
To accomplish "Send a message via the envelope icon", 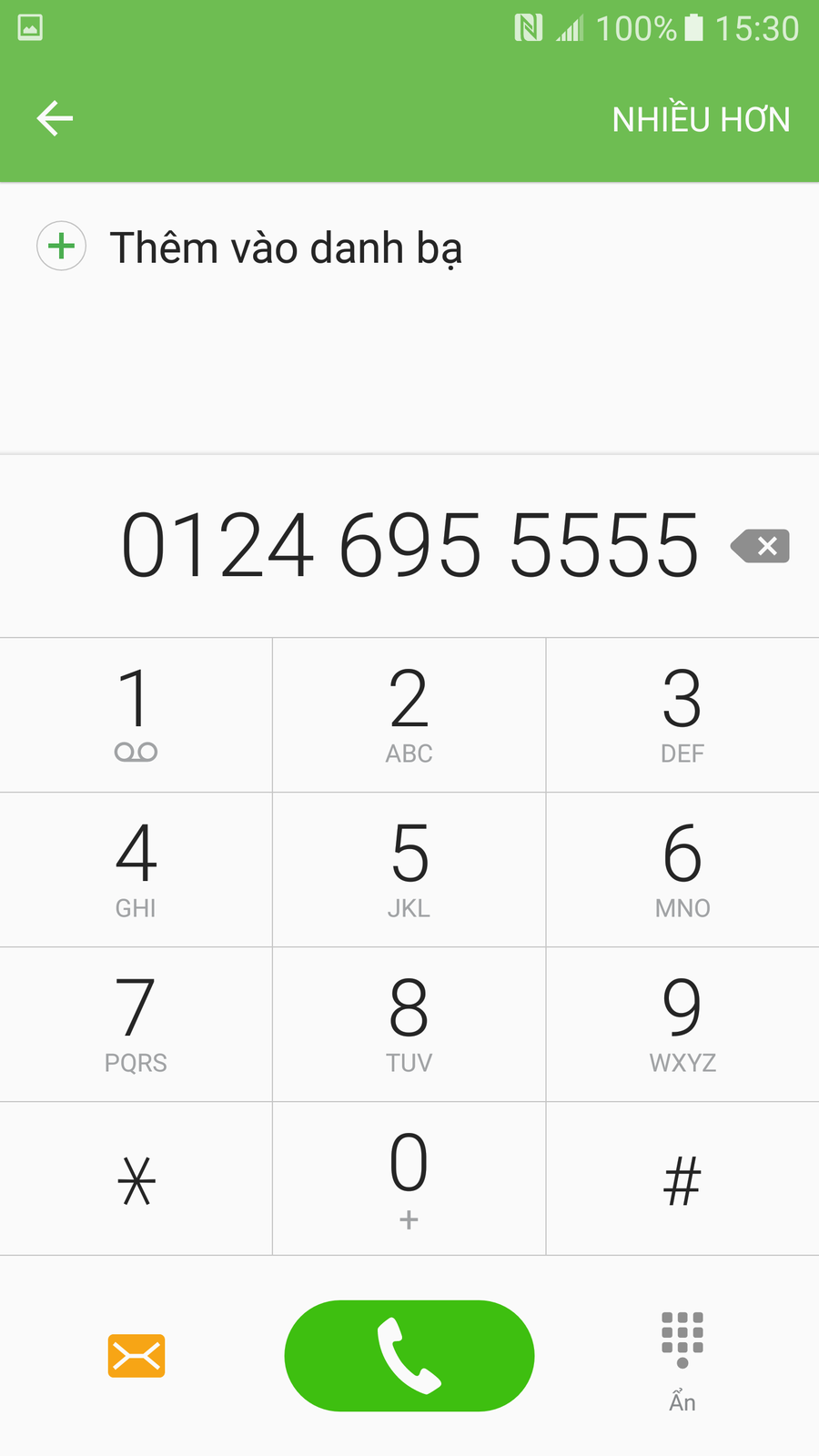I will [x=136, y=1356].
